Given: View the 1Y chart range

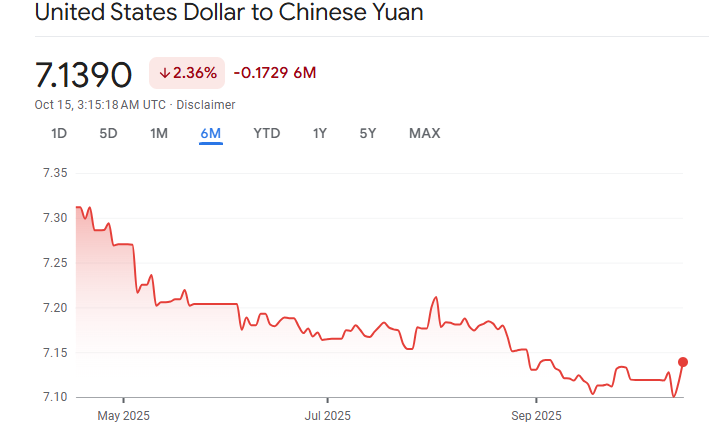Looking at the screenshot, I should click(320, 133).
